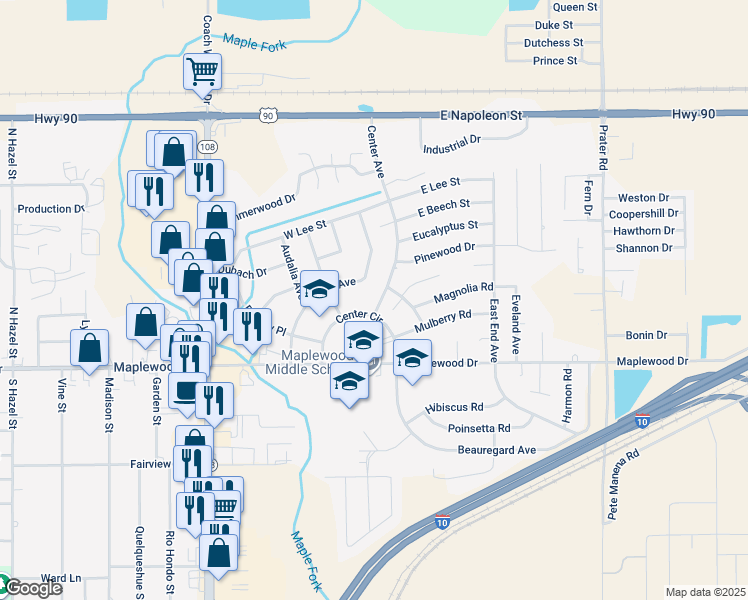Screen dimensions: 748x600
Task: Open the shopping cart marker north of Hwy 90
Action: [202, 72]
